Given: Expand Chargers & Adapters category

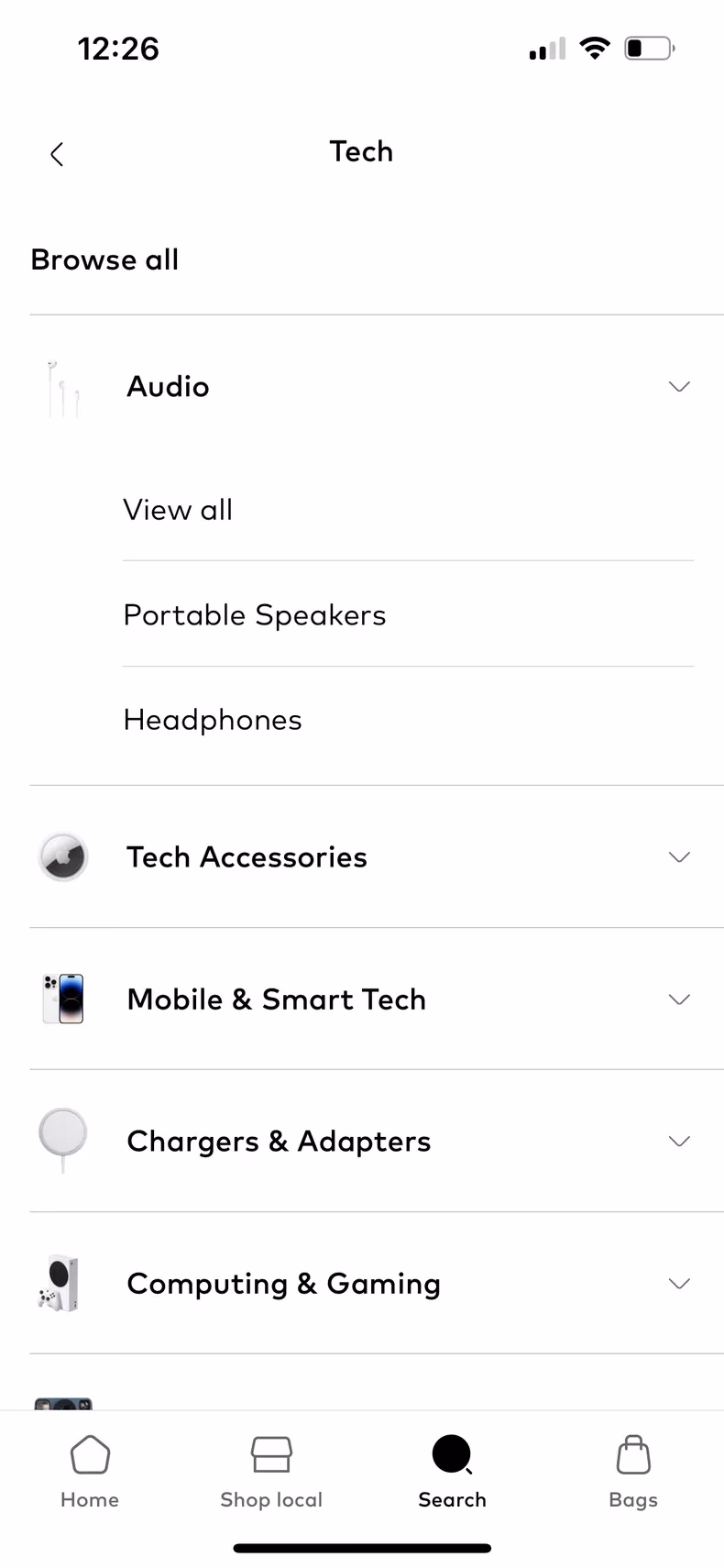Looking at the screenshot, I should tap(678, 1142).
